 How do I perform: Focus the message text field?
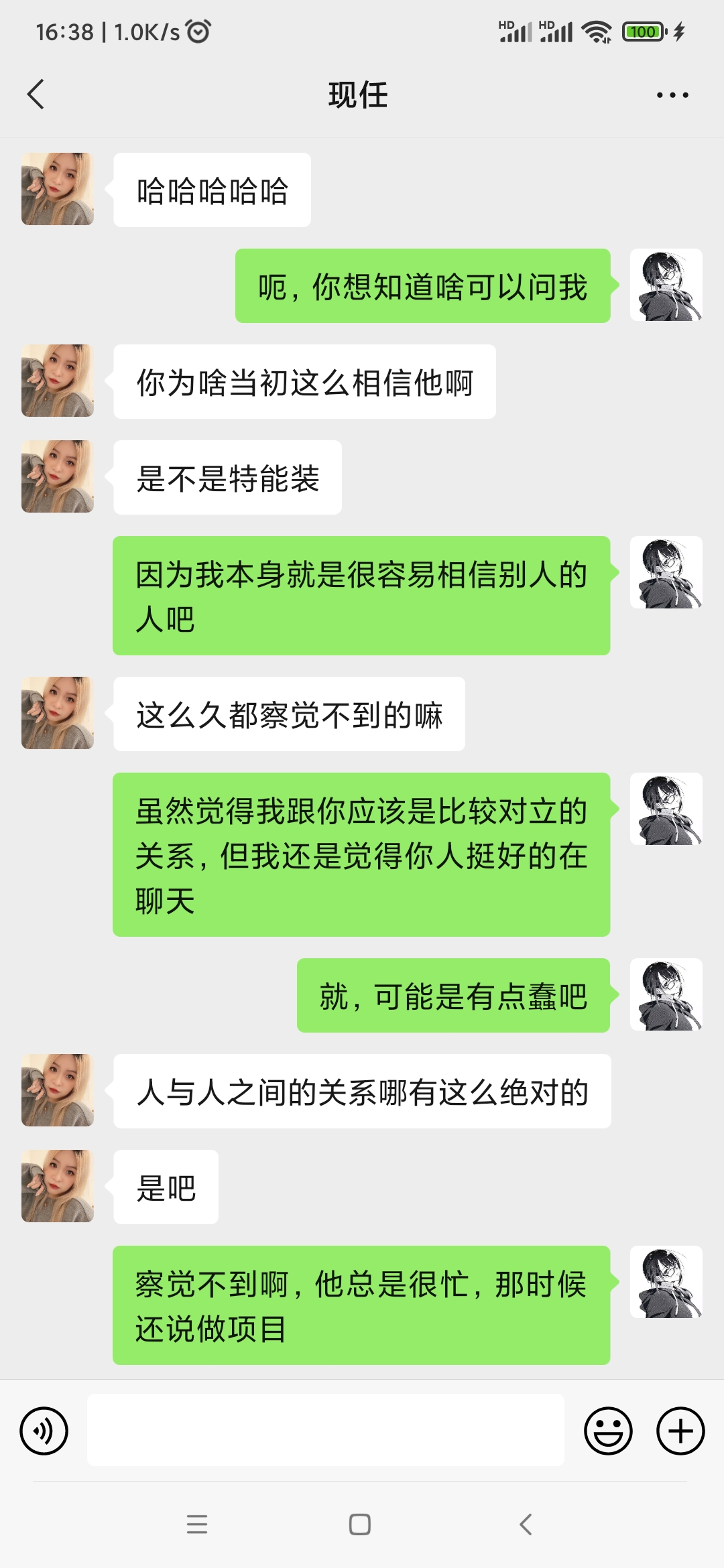point(325,1430)
